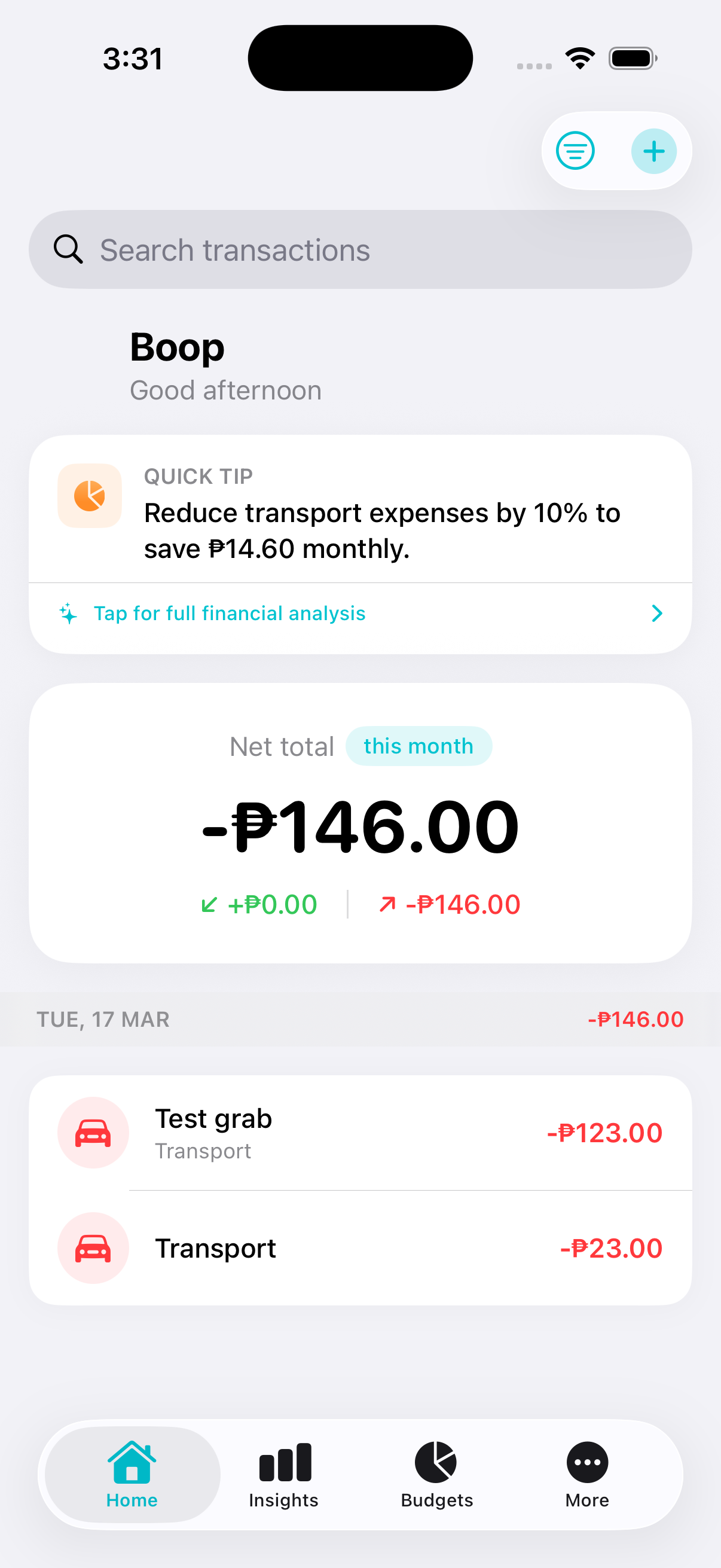721x1568 pixels.
Task: Add a new transaction
Action: [x=653, y=151]
